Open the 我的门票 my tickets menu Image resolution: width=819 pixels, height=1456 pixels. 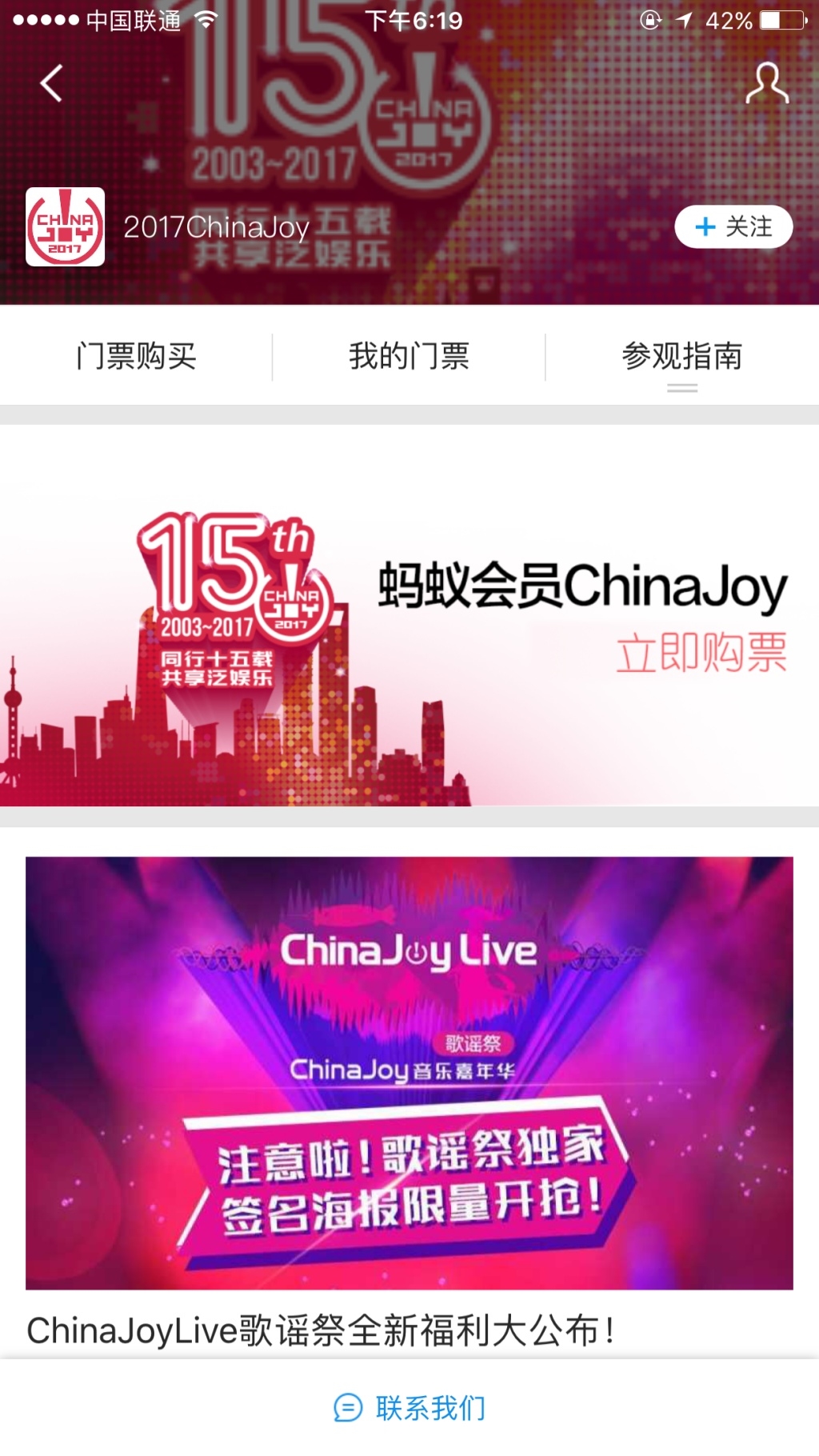click(409, 356)
